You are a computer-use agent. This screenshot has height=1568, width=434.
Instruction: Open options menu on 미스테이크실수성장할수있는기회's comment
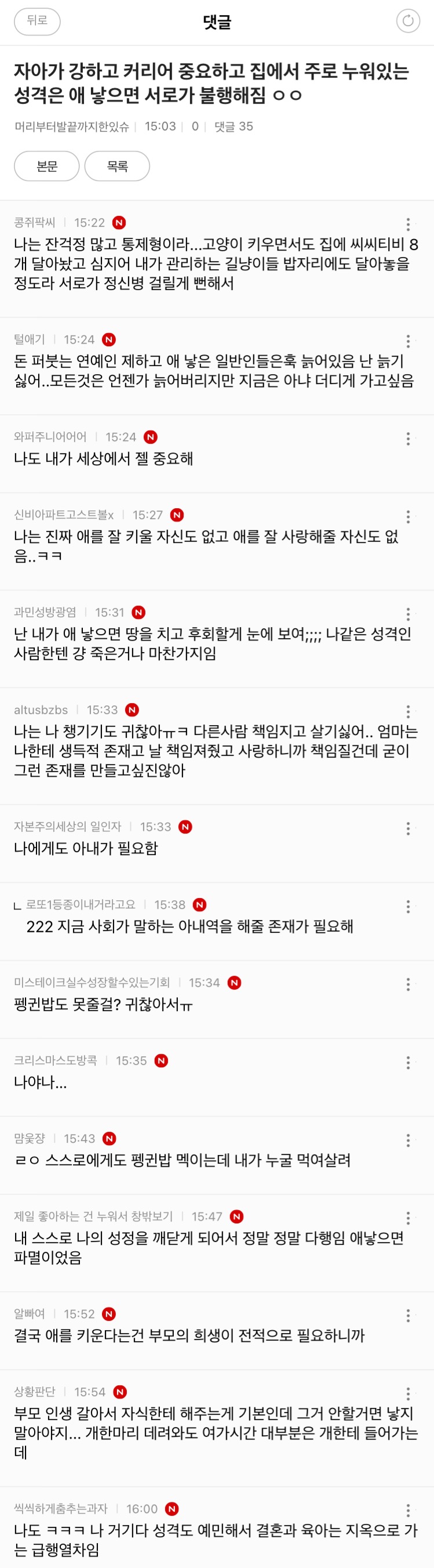click(408, 984)
